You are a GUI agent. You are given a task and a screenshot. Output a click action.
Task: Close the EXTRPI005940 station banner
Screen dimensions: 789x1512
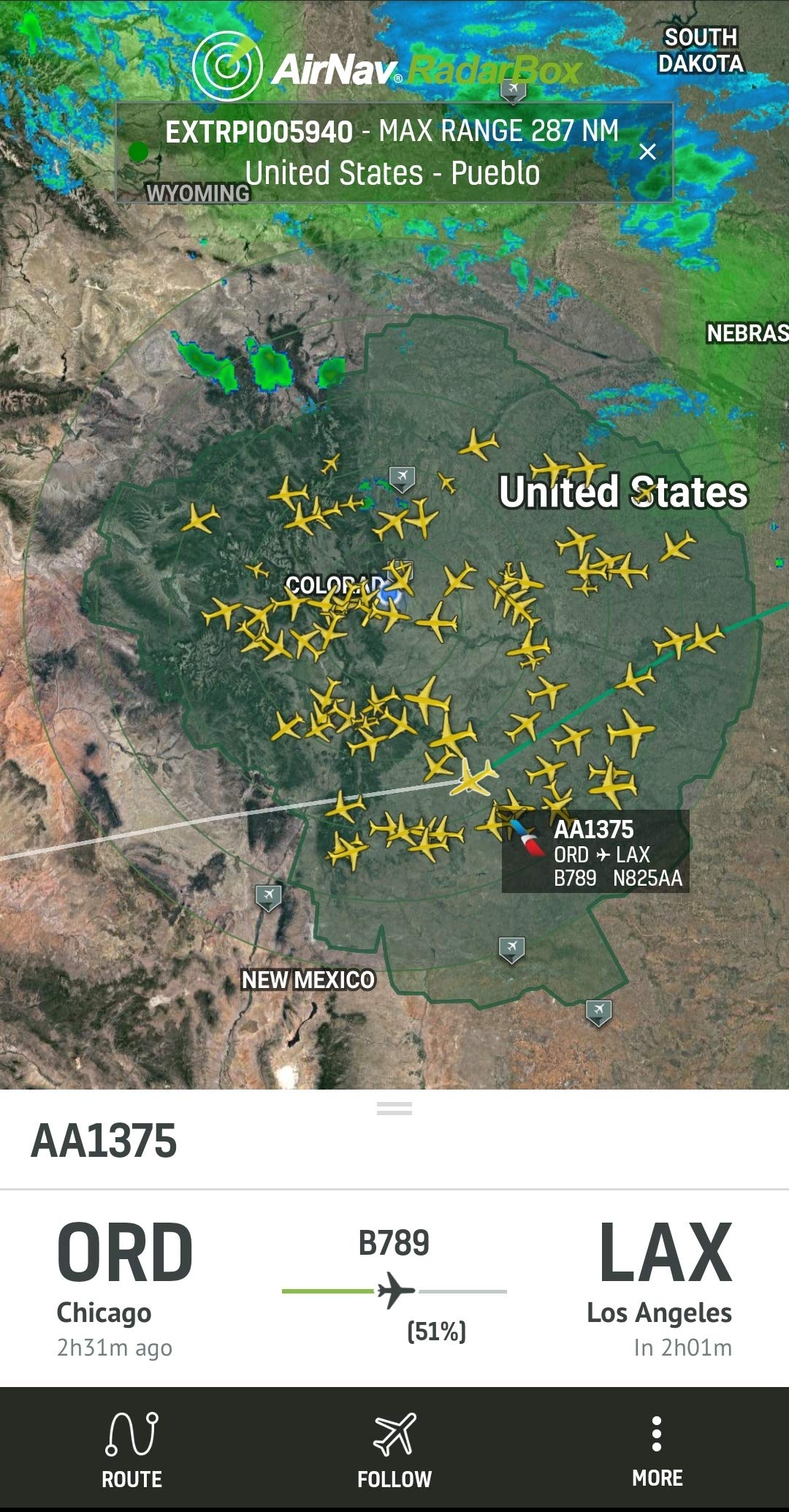[647, 152]
